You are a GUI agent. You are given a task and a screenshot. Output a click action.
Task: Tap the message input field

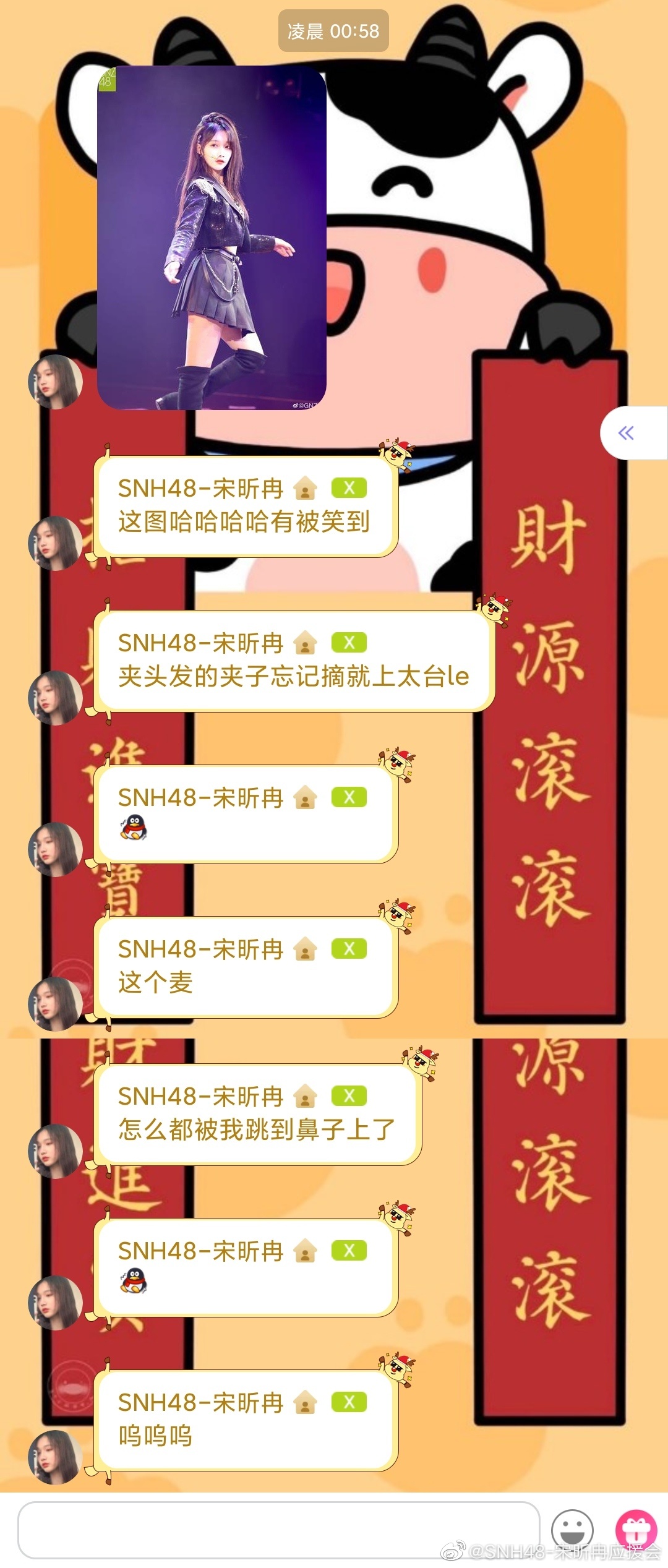point(278,1530)
